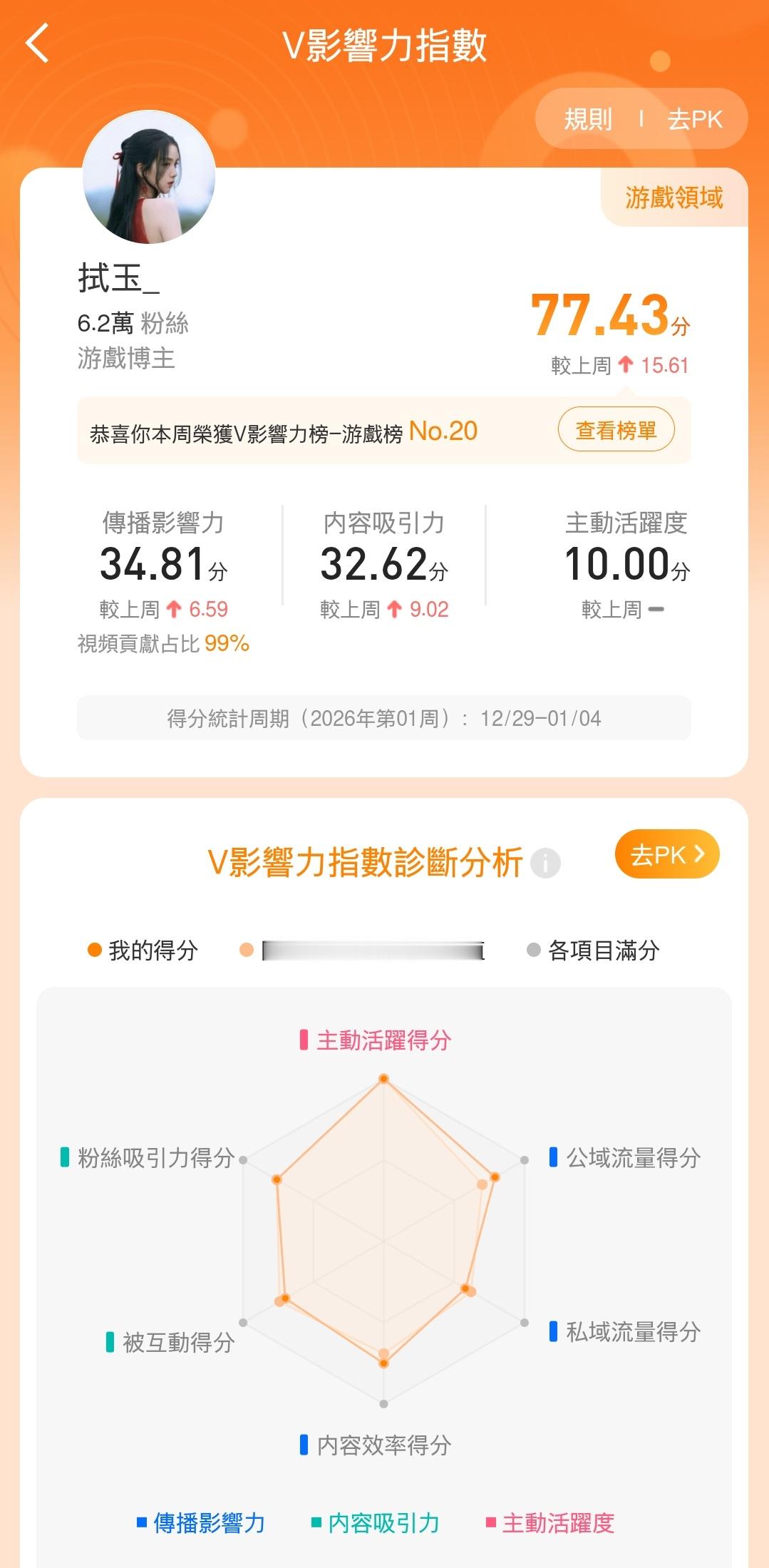Click the No.20 ranking link
The width and height of the screenshot is (769, 1568).
tap(444, 431)
